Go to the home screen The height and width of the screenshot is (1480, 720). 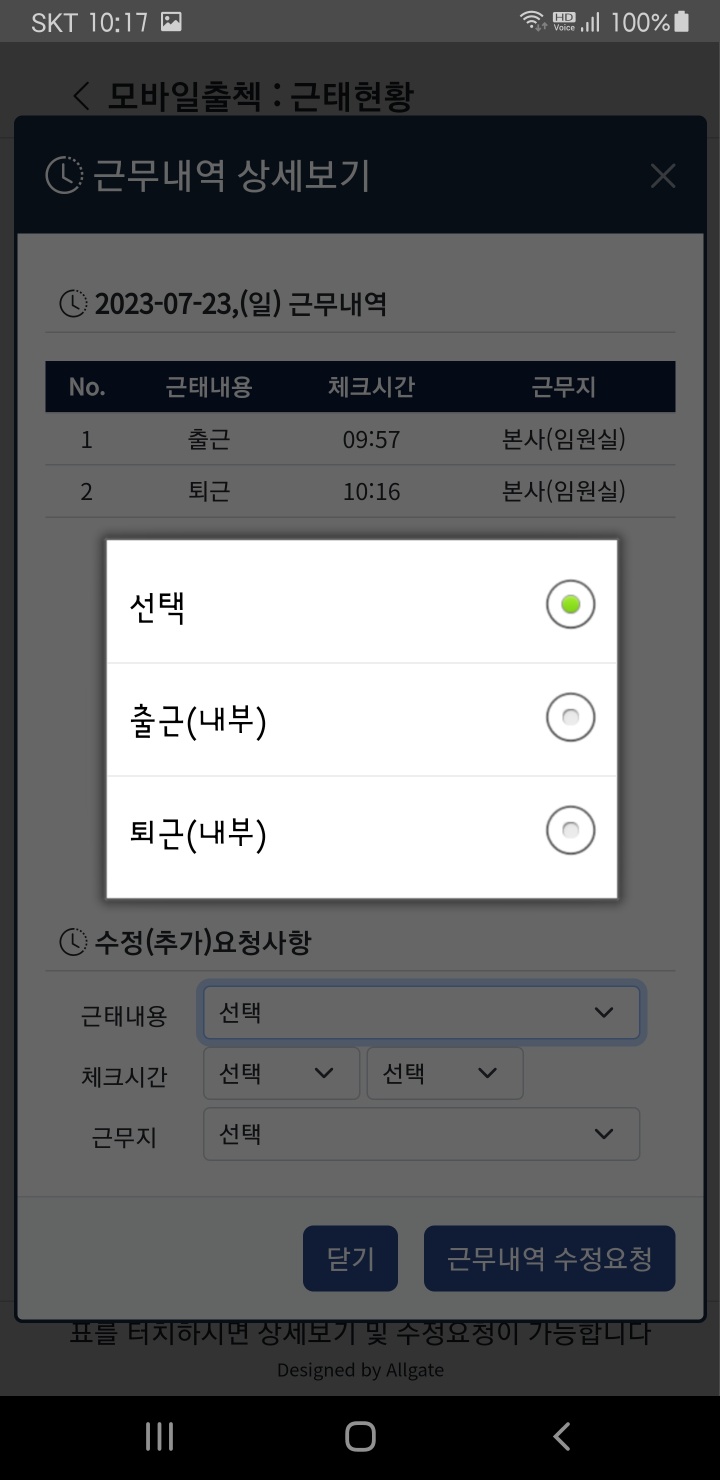(x=360, y=1437)
